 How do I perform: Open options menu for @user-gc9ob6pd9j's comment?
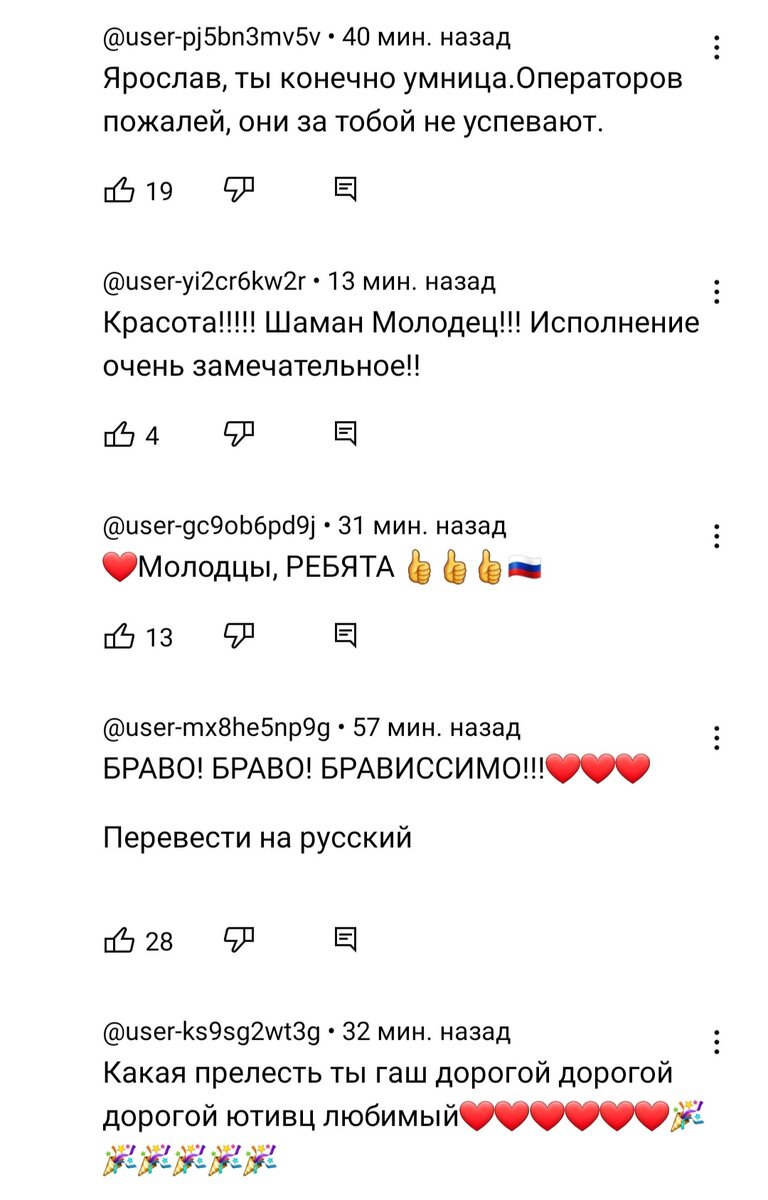point(716,537)
